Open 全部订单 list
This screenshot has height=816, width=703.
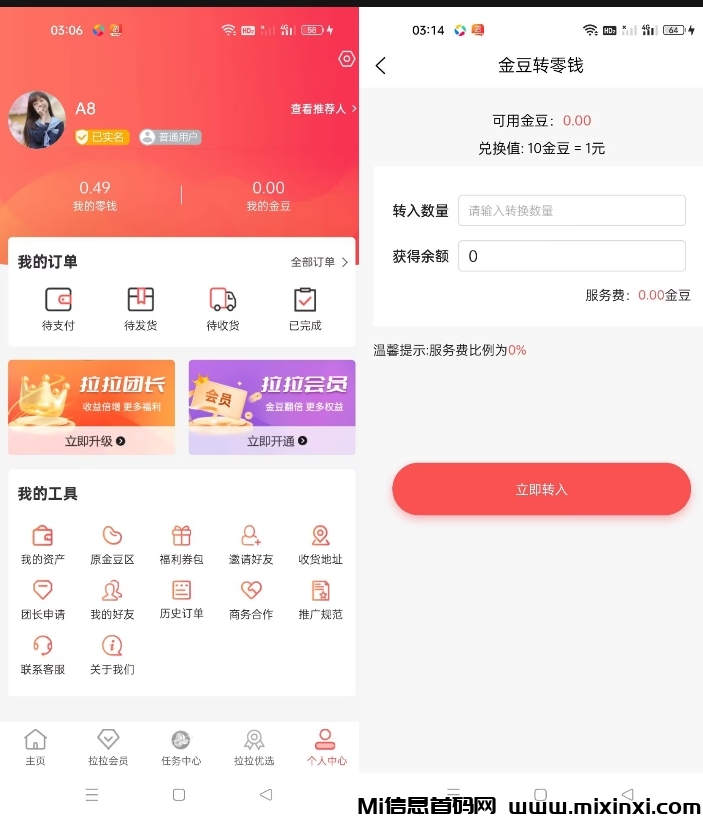[319, 262]
